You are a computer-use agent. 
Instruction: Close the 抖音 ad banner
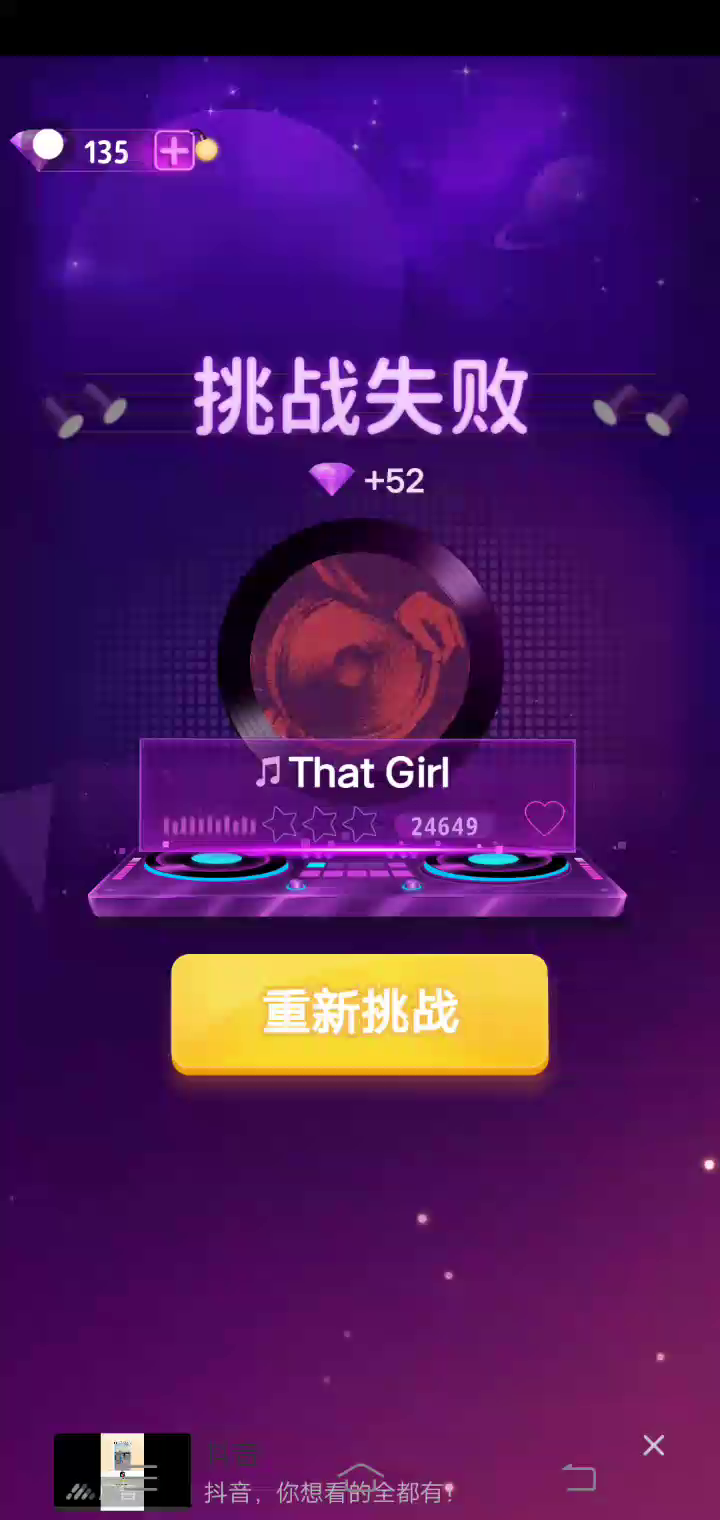pyautogui.click(x=653, y=1445)
